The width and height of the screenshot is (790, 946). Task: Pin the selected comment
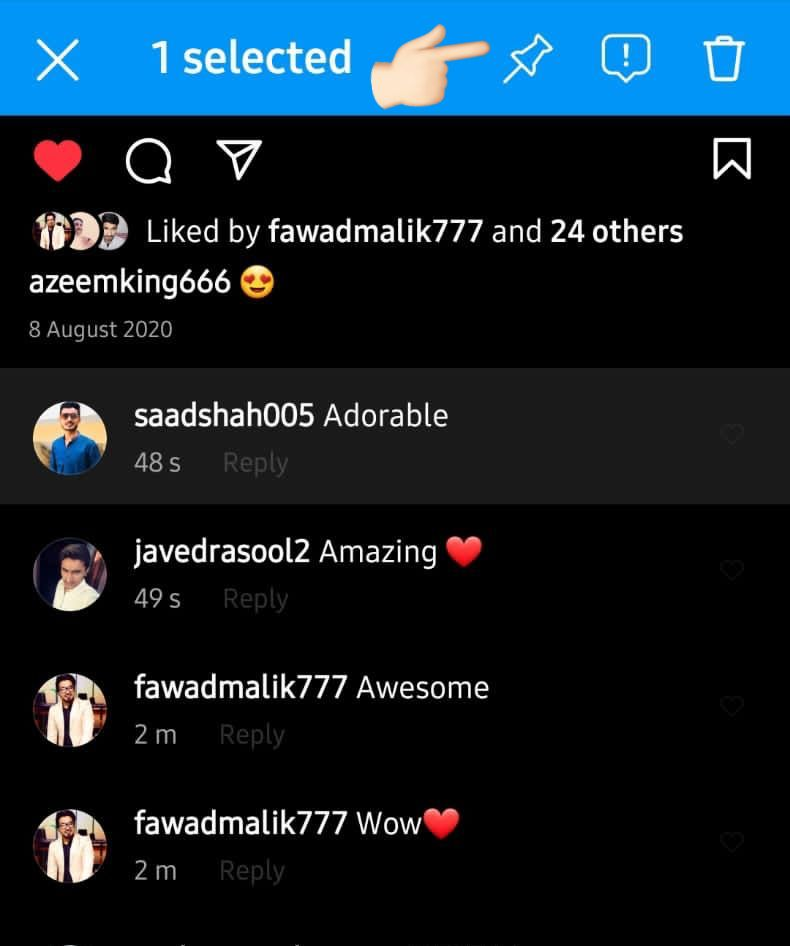[528, 60]
